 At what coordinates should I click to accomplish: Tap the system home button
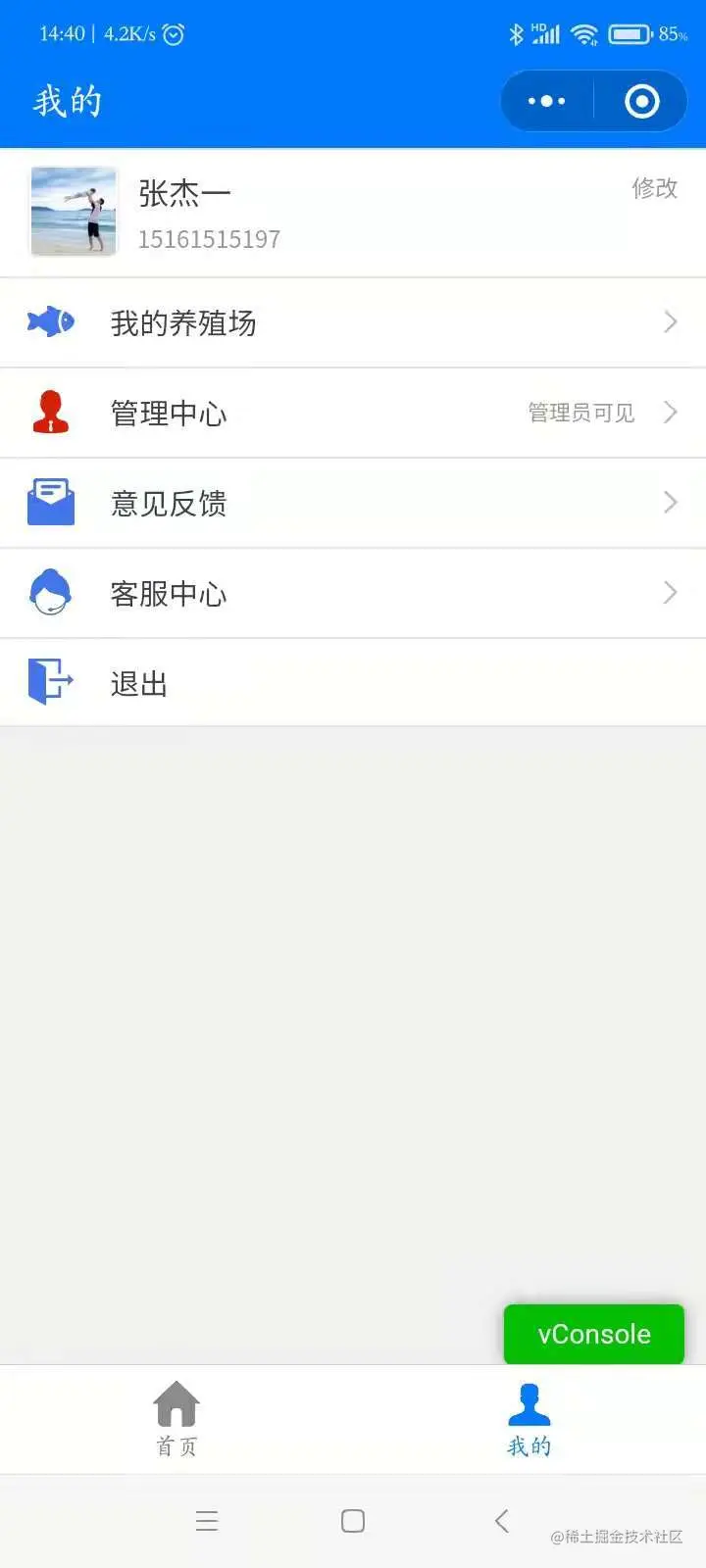(353, 1521)
